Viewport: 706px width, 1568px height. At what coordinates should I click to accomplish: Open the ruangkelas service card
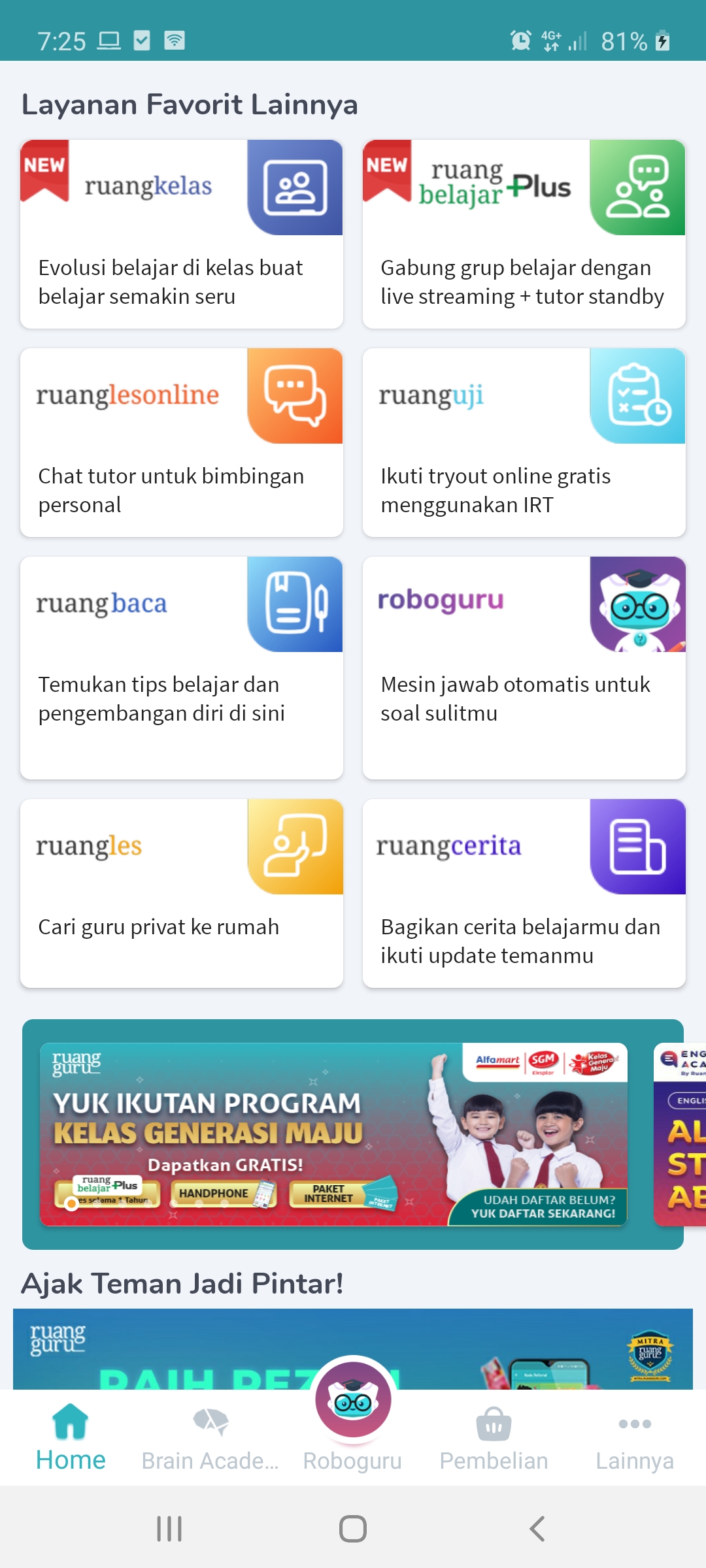(182, 234)
